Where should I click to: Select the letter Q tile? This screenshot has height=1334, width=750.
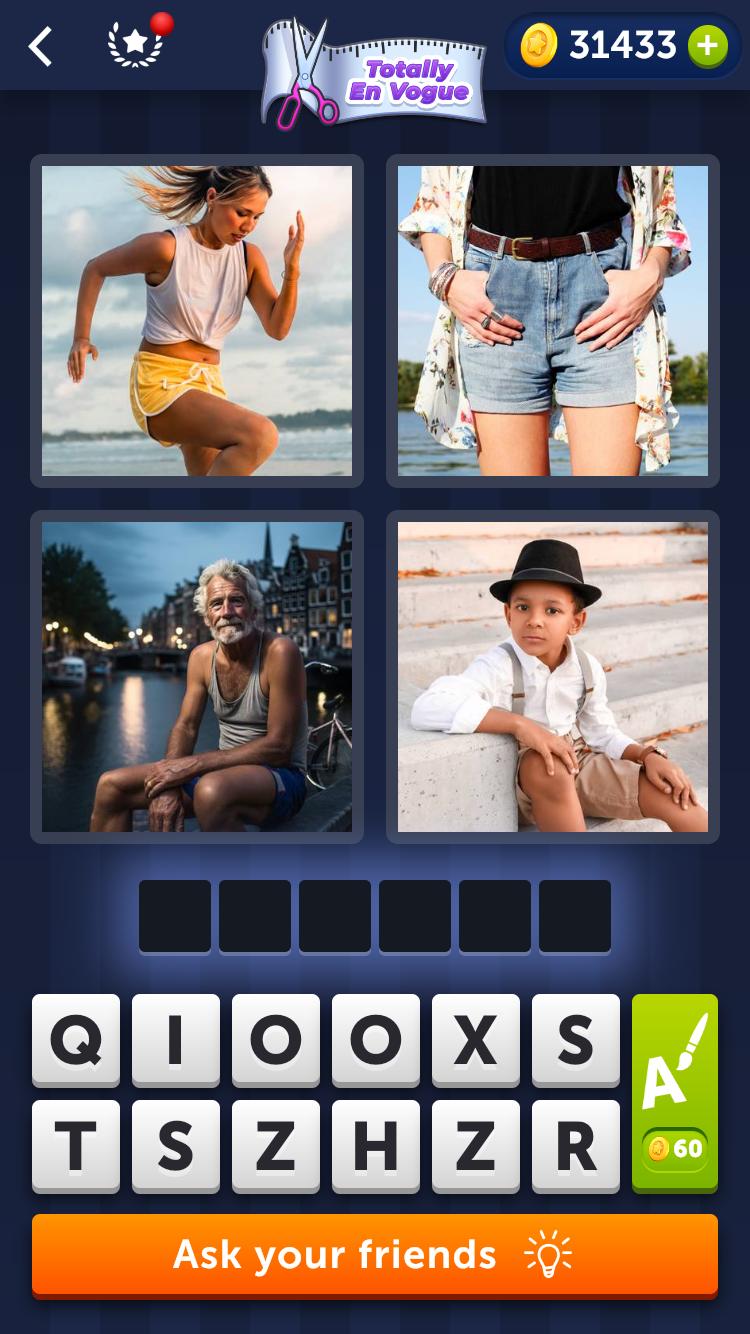tap(76, 1040)
